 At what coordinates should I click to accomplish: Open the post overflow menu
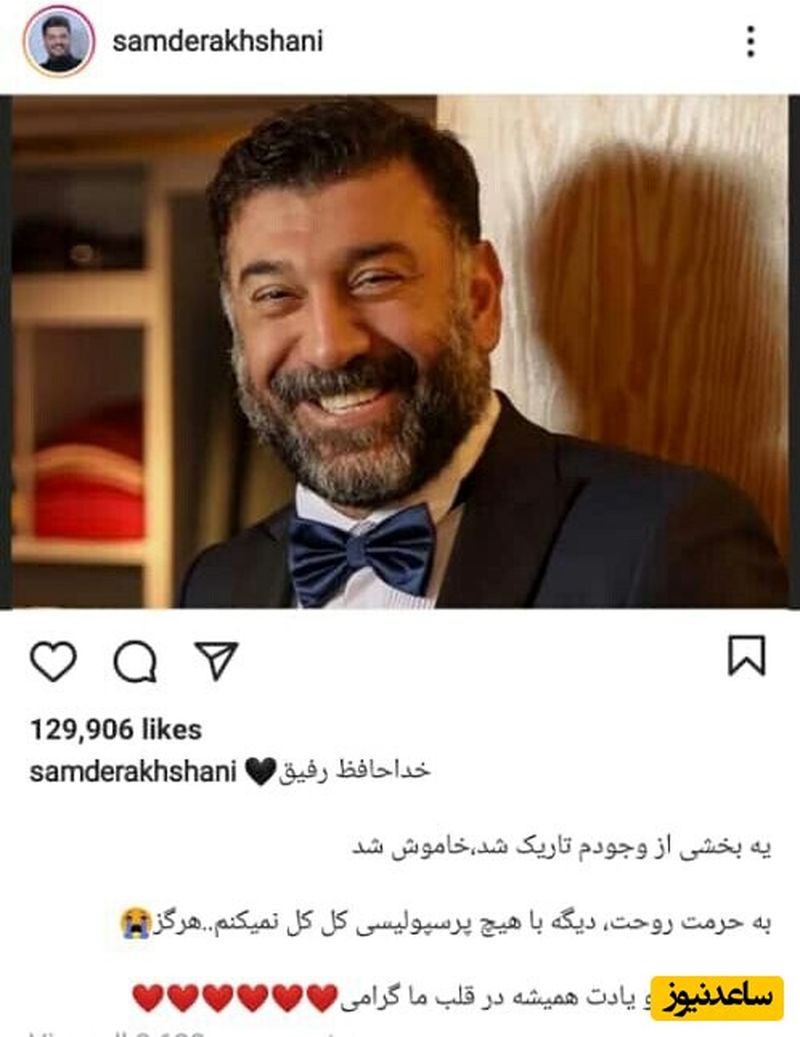750,41
